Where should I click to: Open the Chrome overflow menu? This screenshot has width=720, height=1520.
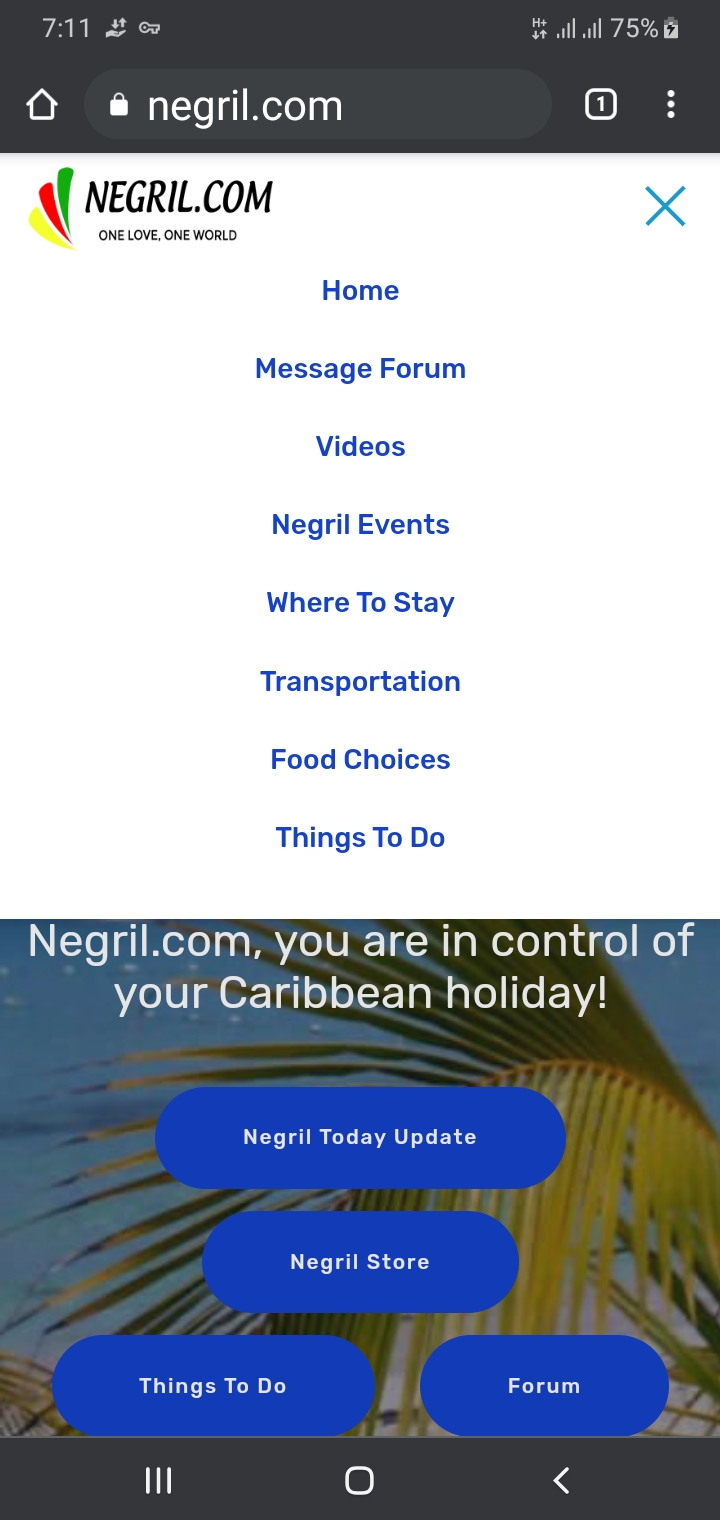coord(671,104)
